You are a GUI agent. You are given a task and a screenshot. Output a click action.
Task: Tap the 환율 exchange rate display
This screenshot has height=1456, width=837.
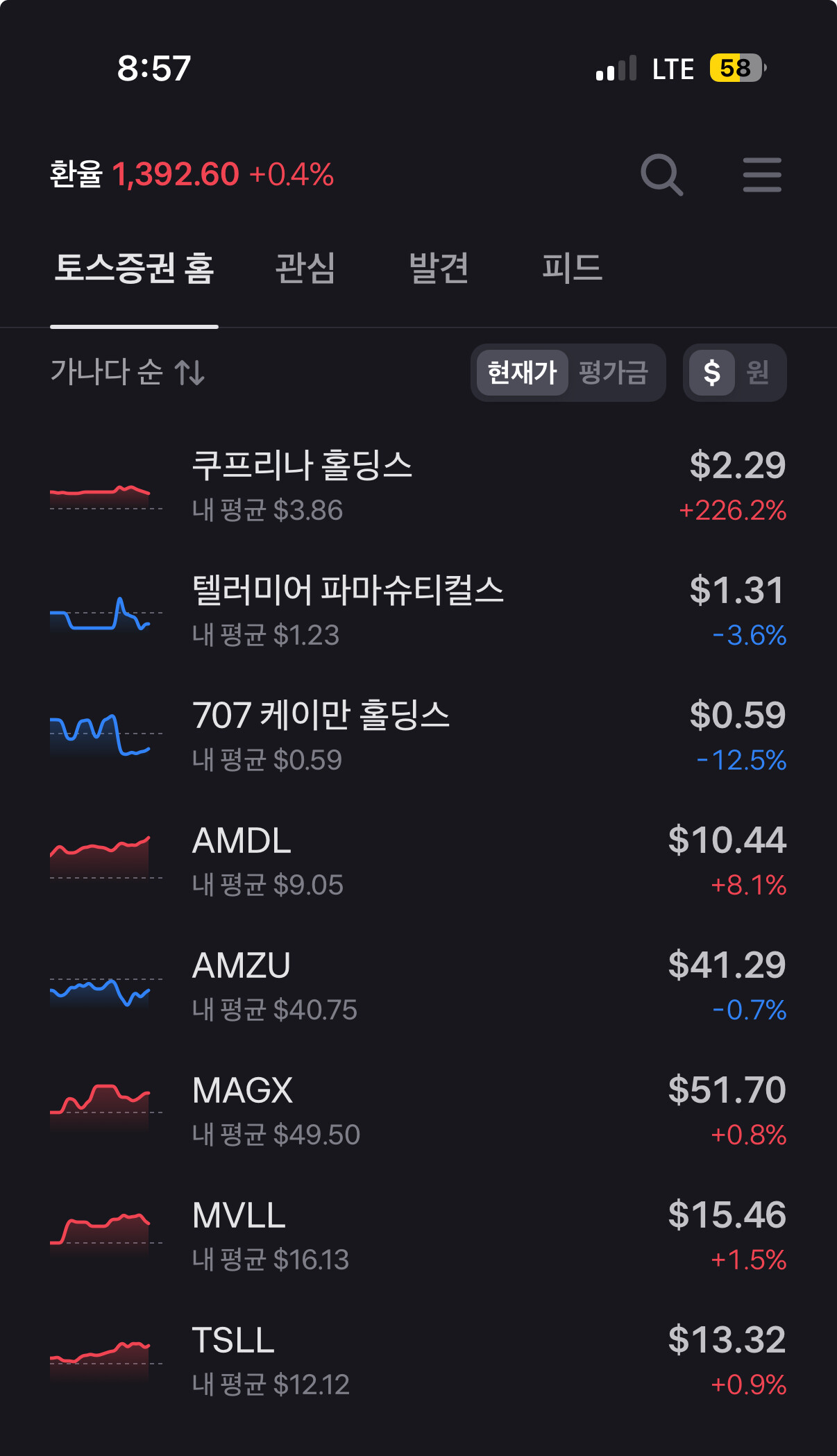[x=192, y=174]
